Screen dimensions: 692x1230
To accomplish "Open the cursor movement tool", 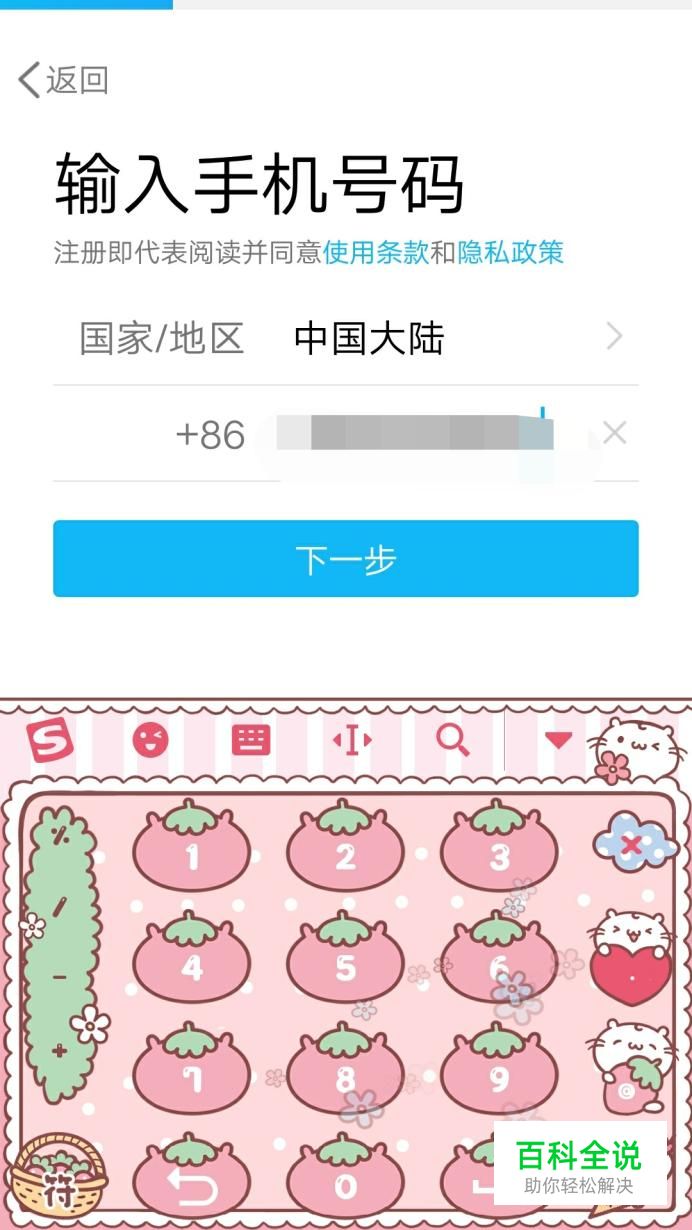I will coord(352,741).
